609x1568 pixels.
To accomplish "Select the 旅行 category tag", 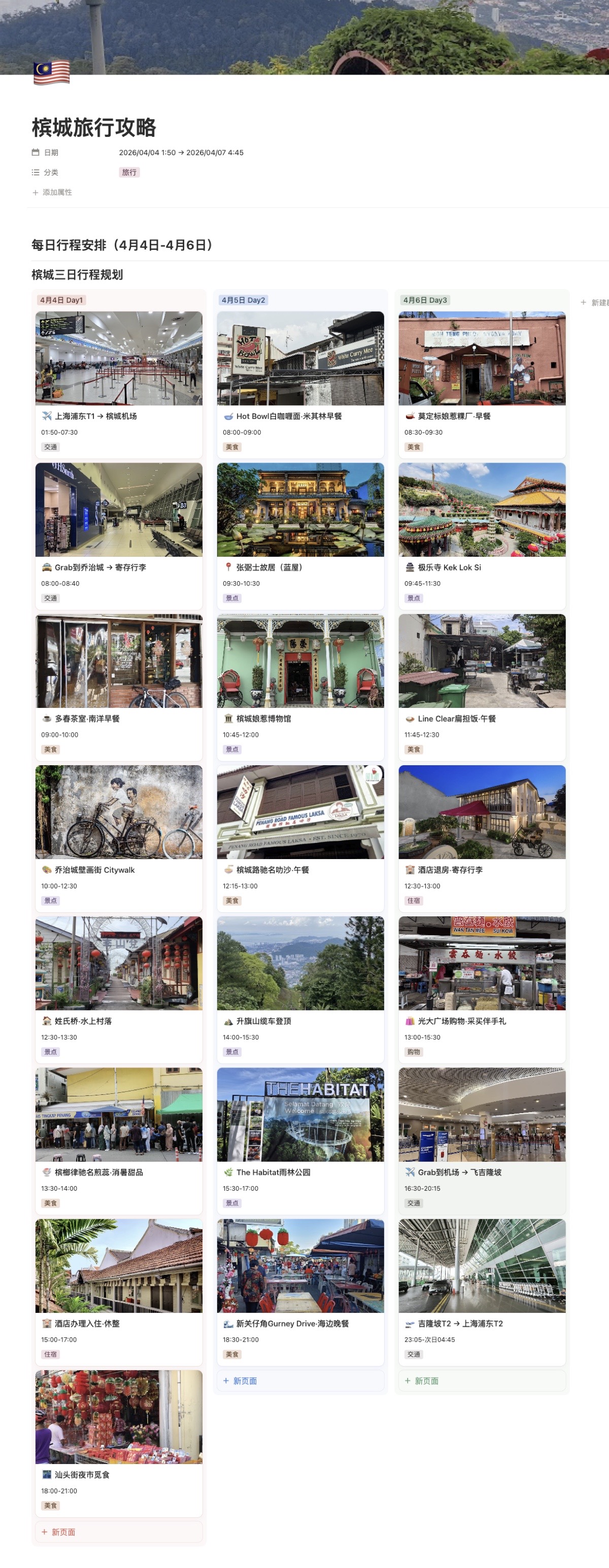I will point(129,172).
